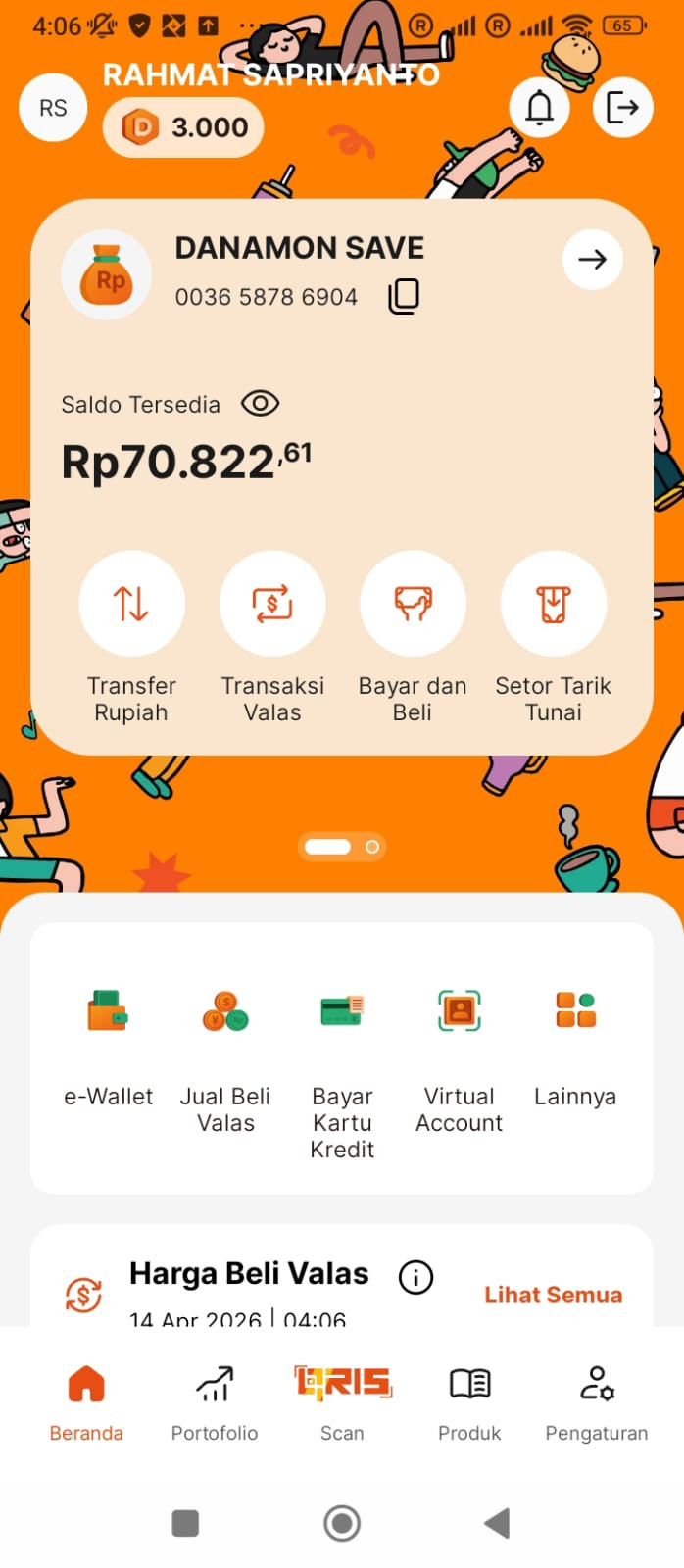The image size is (684, 1568).
Task: Switch to the Produk tab
Action: [469, 1401]
